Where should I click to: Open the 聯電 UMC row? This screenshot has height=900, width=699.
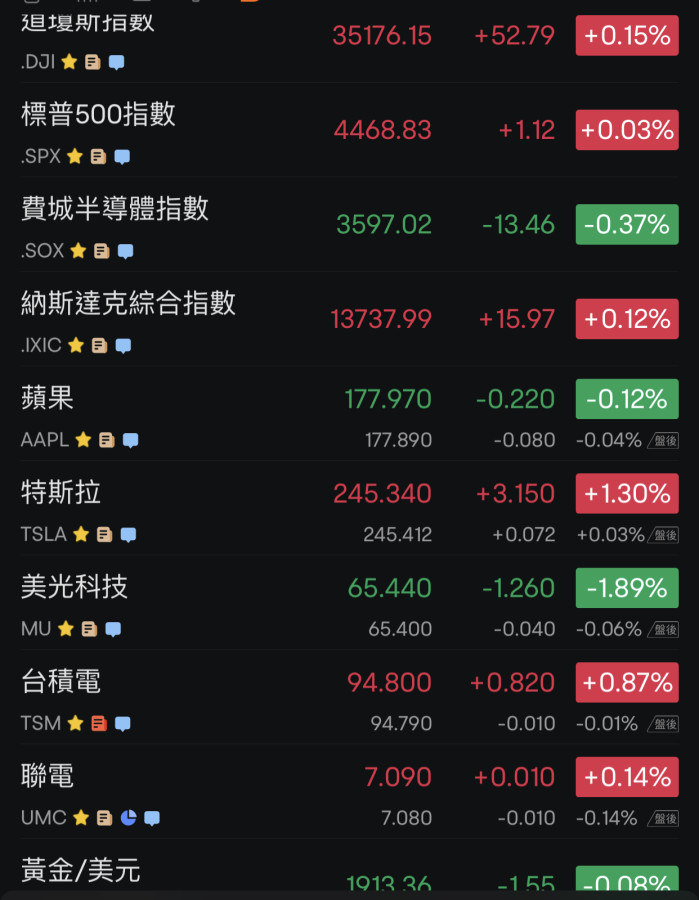pyautogui.click(x=48, y=776)
